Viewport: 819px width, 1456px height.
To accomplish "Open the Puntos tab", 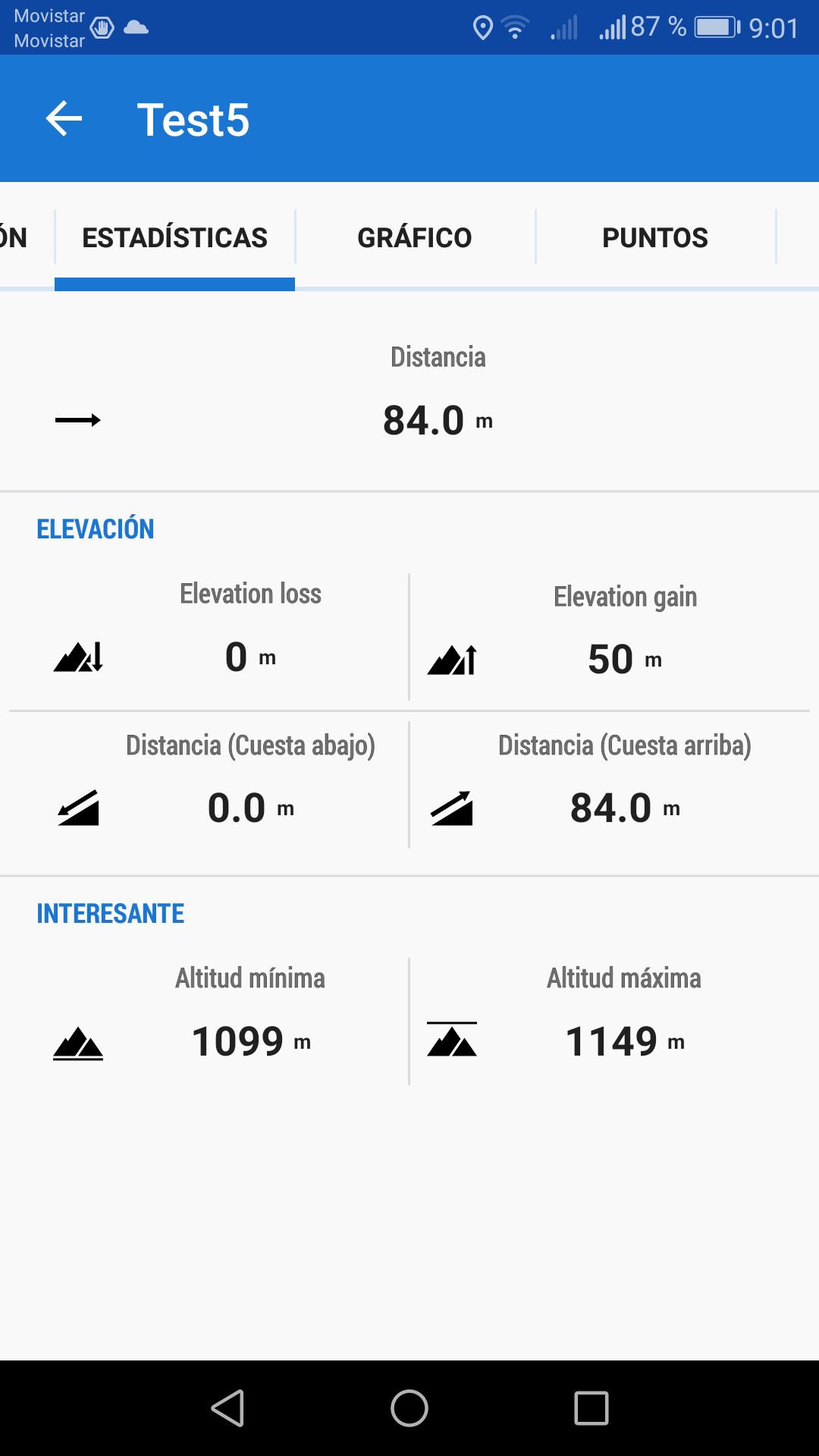I will click(x=655, y=237).
